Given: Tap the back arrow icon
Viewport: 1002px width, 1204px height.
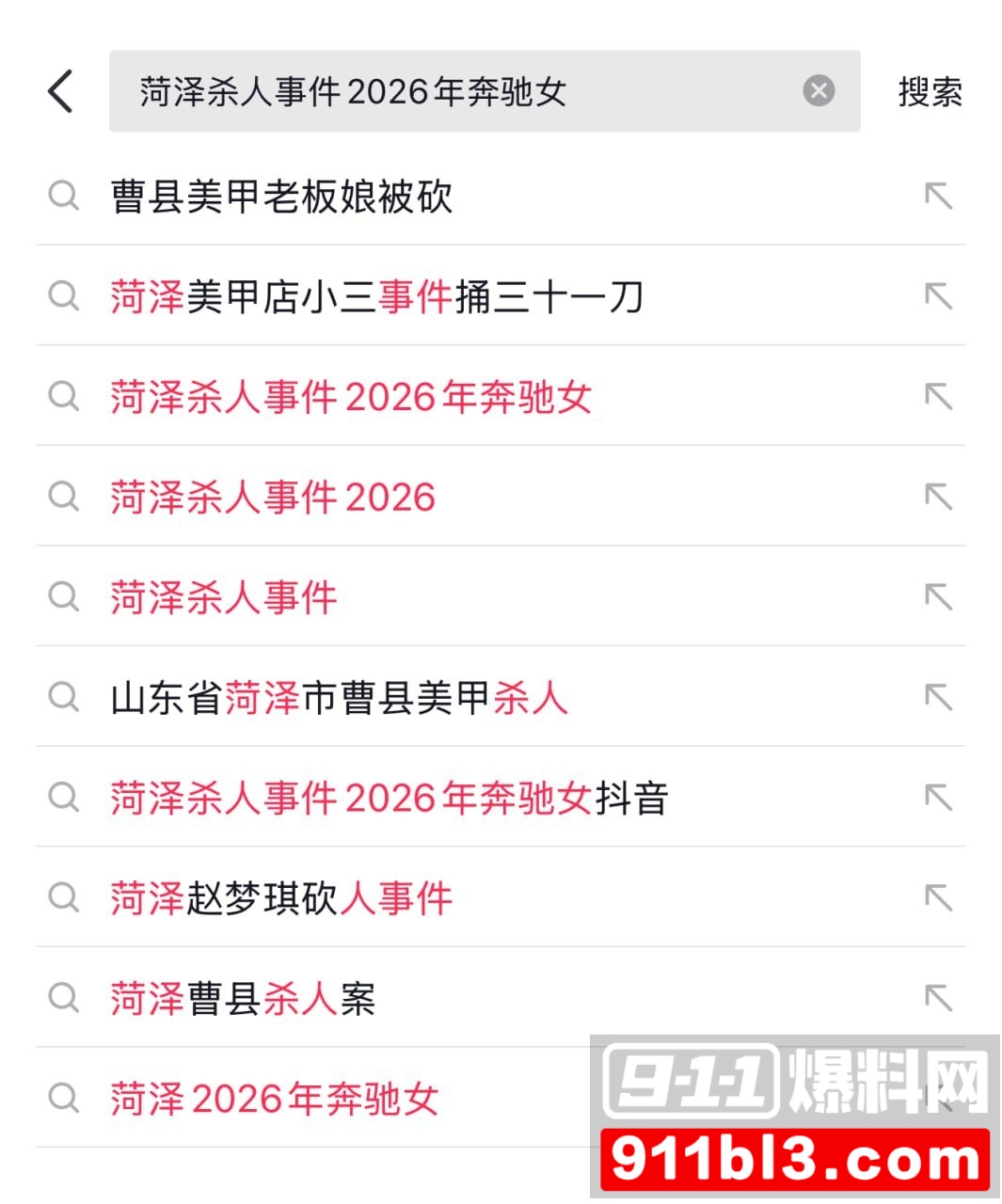Looking at the screenshot, I should 60,91.
